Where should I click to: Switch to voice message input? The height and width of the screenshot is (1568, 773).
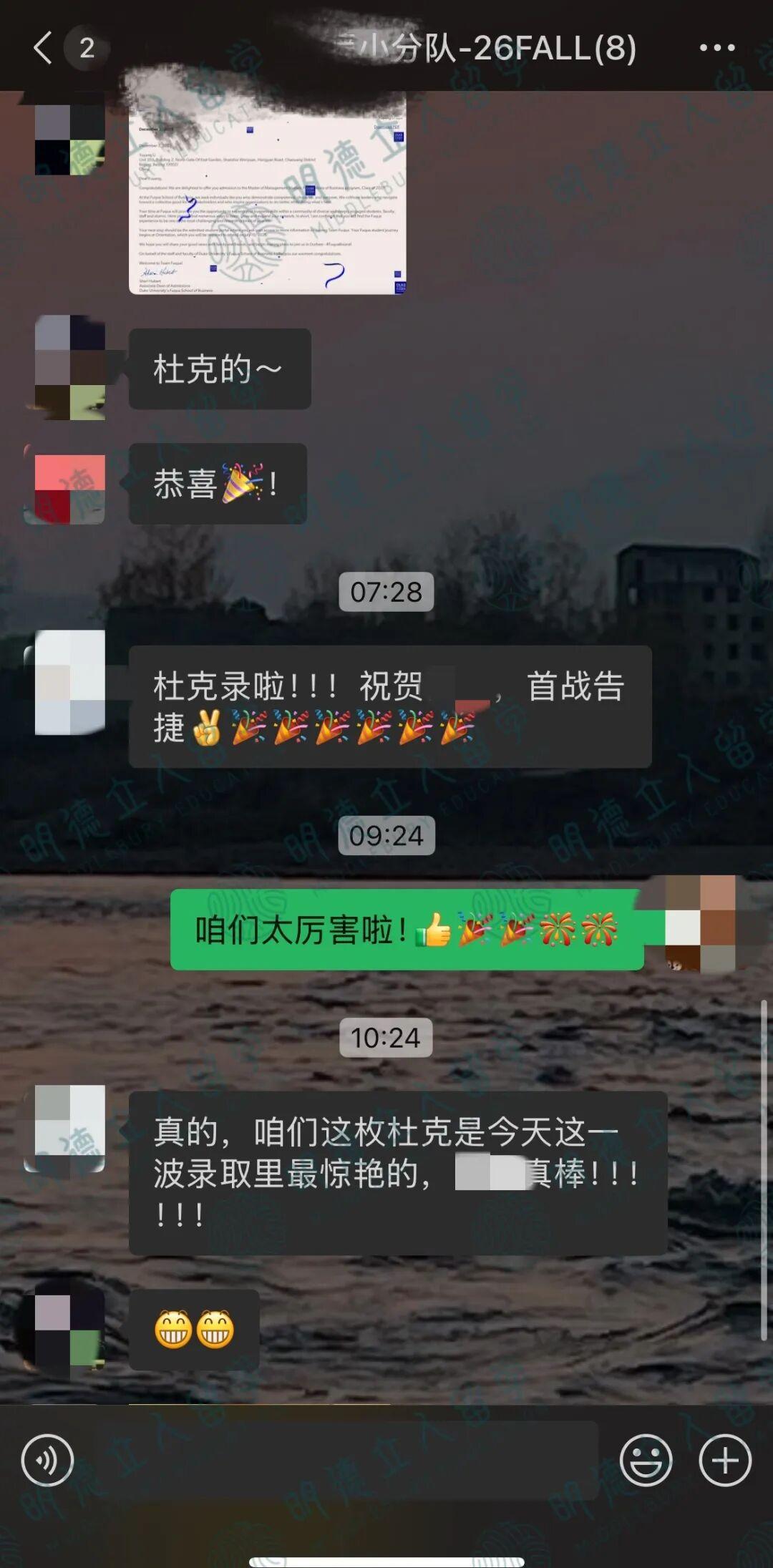pos(47,1459)
